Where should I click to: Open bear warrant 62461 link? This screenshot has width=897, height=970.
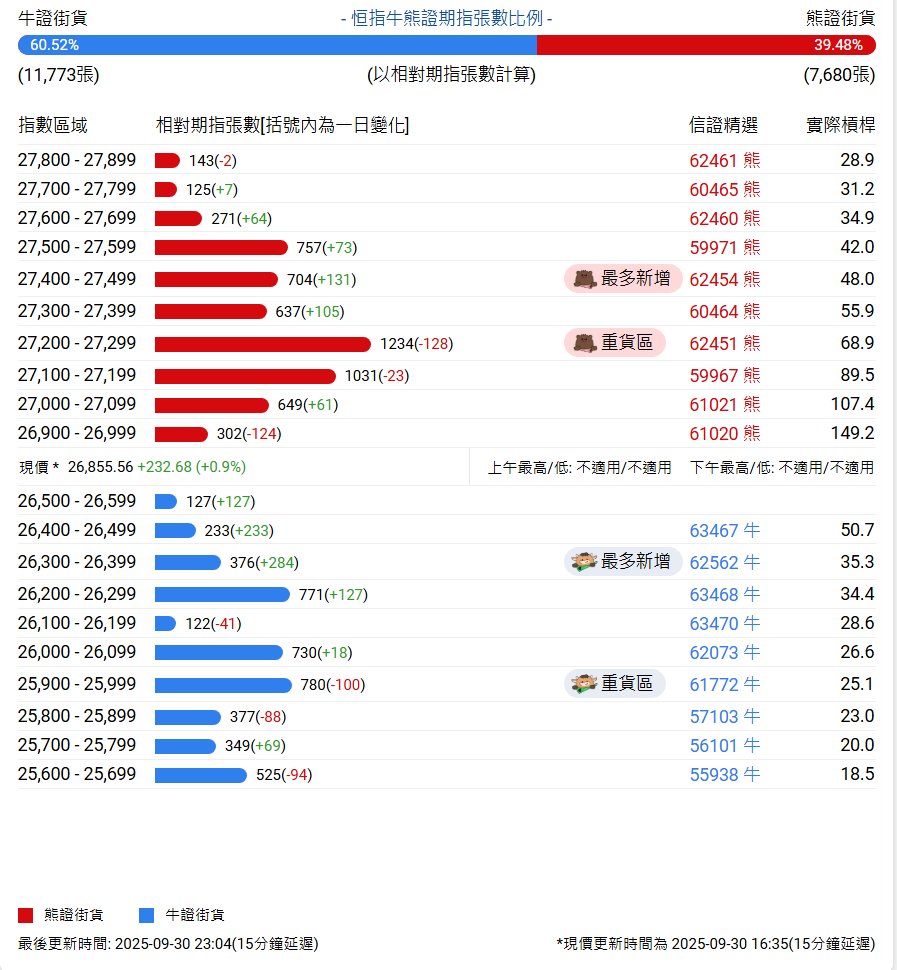(724, 160)
